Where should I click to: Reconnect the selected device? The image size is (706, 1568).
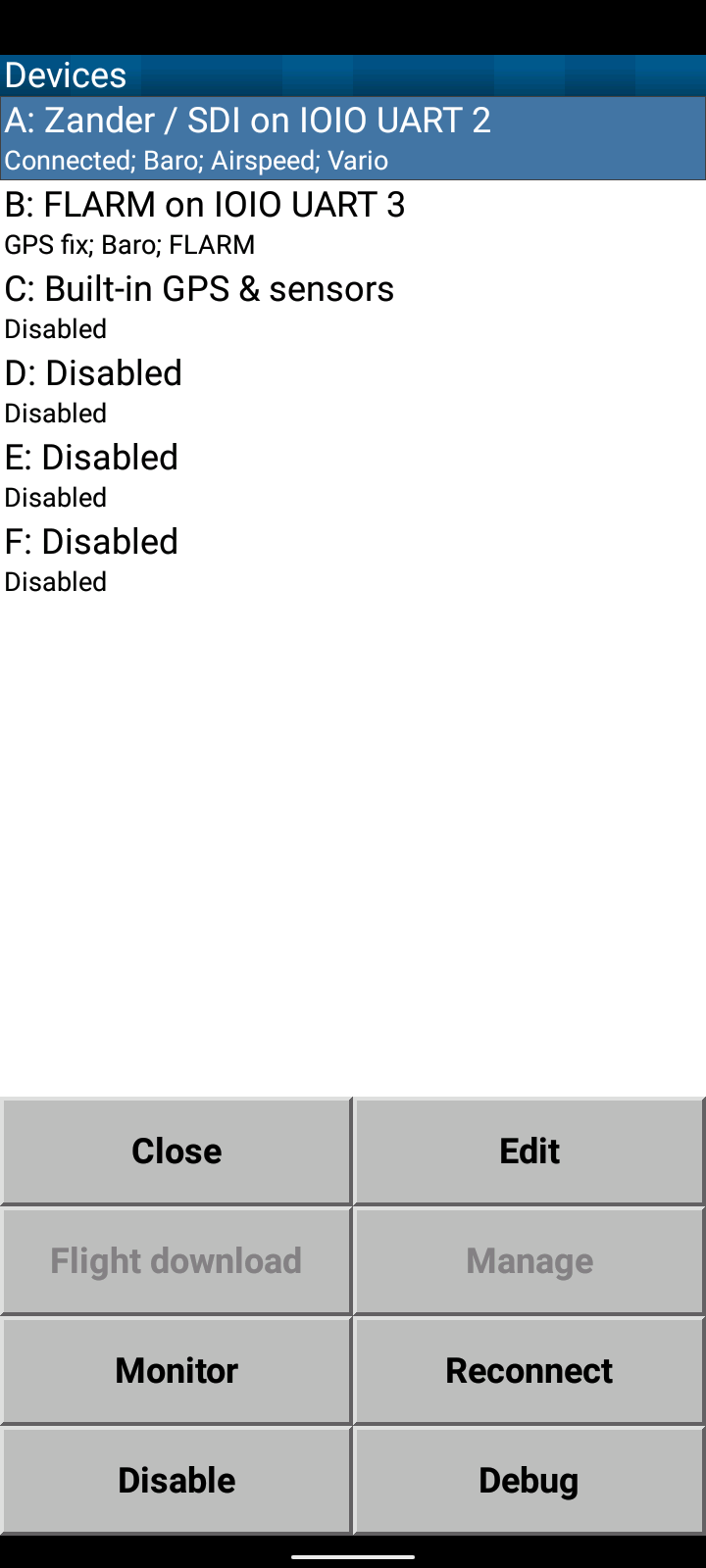pos(529,1370)
